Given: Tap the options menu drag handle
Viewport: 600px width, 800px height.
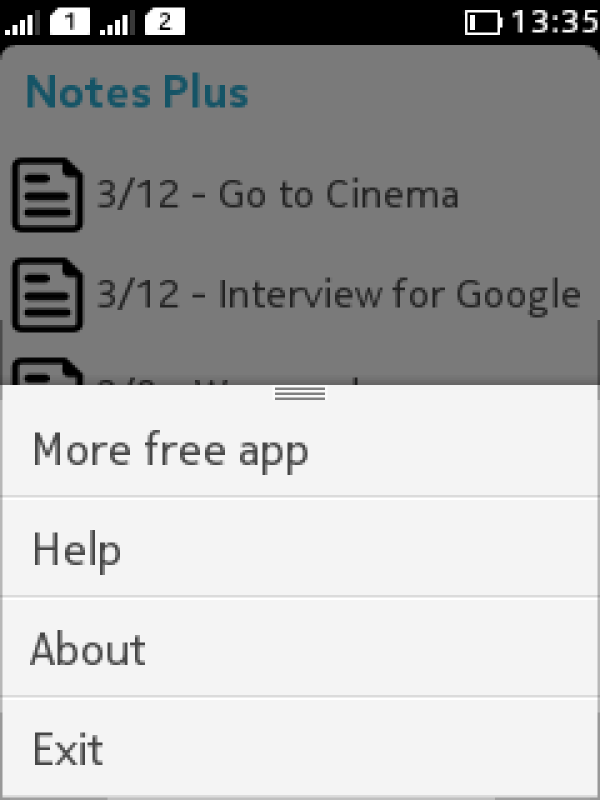Looking at the screenshot, I should (300, 394).
